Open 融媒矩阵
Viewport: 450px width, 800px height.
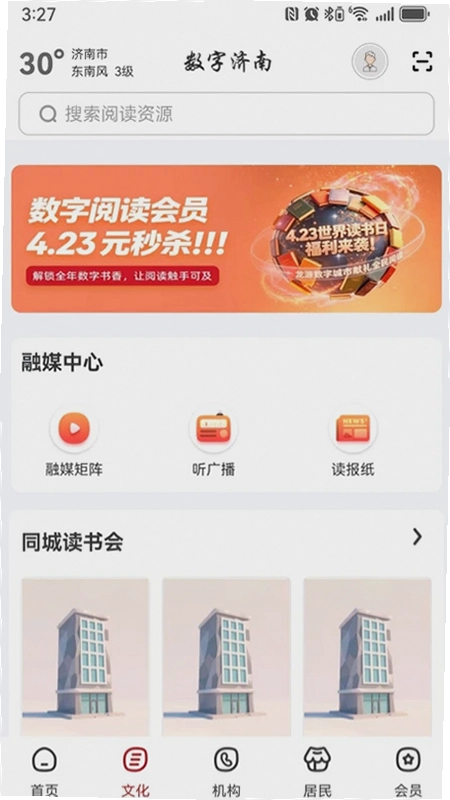(74, 442)
